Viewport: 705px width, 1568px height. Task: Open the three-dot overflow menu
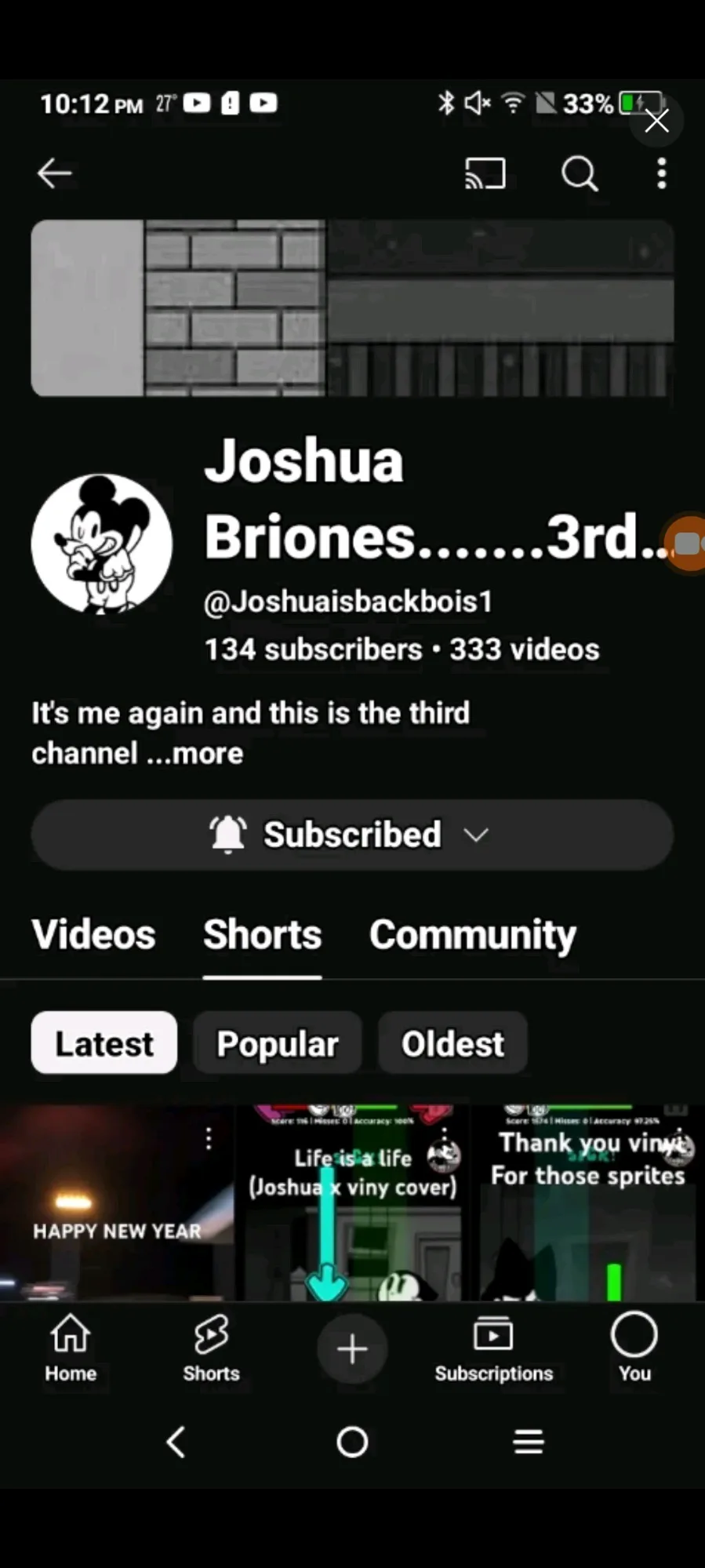[662, 173]
